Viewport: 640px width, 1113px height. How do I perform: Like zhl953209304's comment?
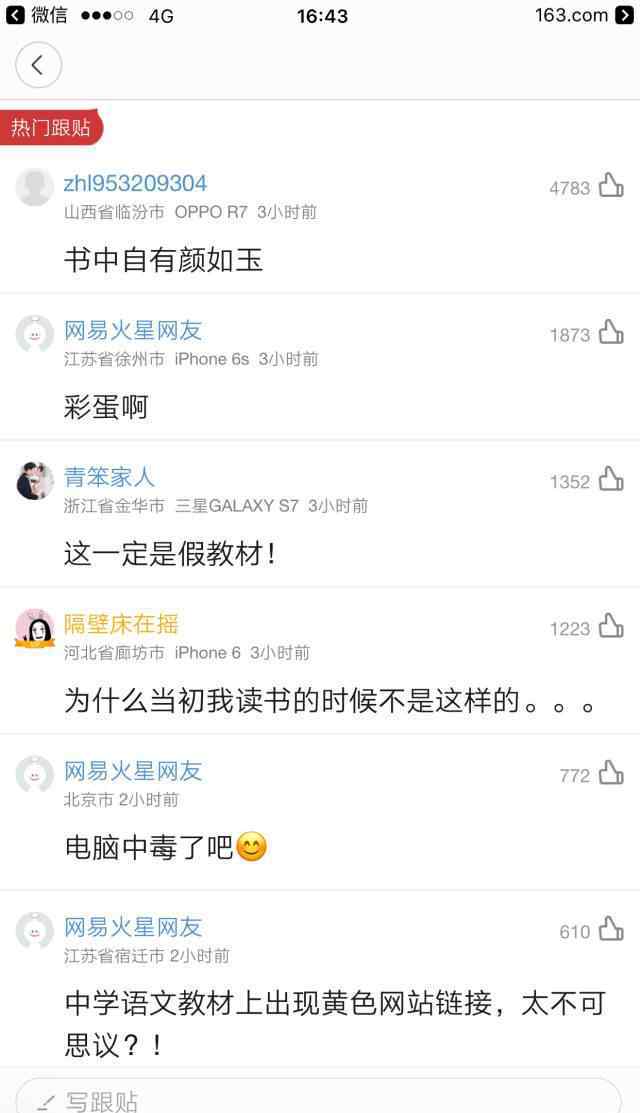(611, 186)
